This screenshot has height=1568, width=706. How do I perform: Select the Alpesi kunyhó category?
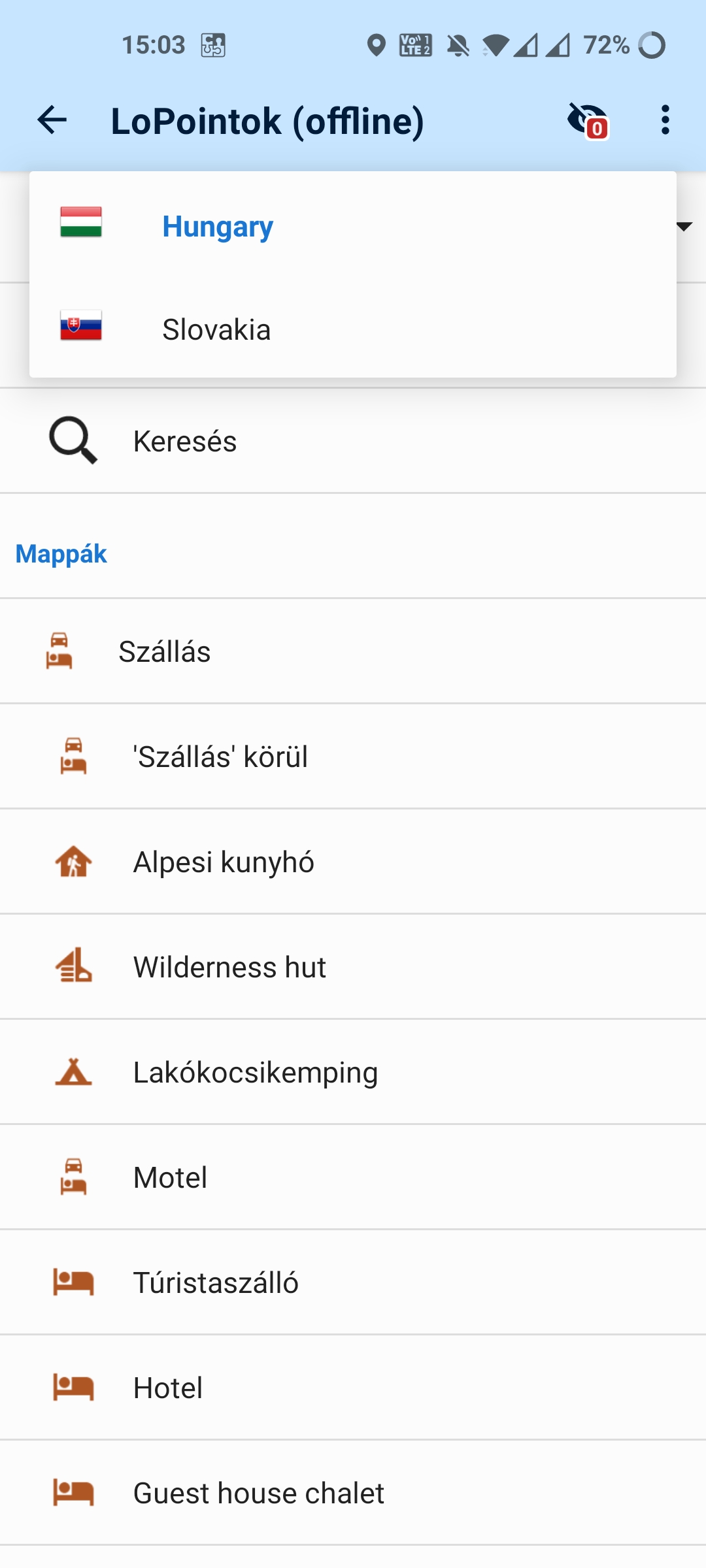(224, 862)
